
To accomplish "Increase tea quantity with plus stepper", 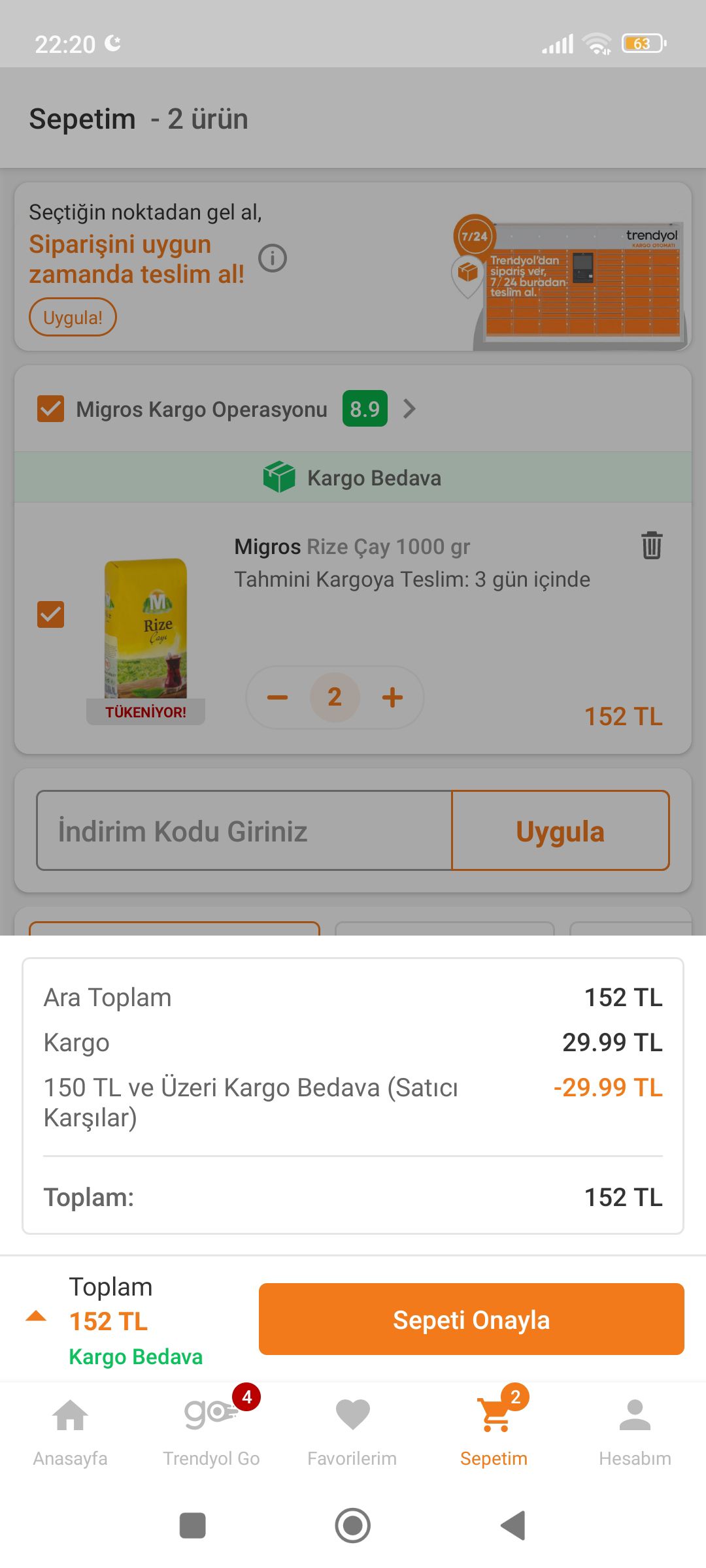I will click(x=392, y=697).
